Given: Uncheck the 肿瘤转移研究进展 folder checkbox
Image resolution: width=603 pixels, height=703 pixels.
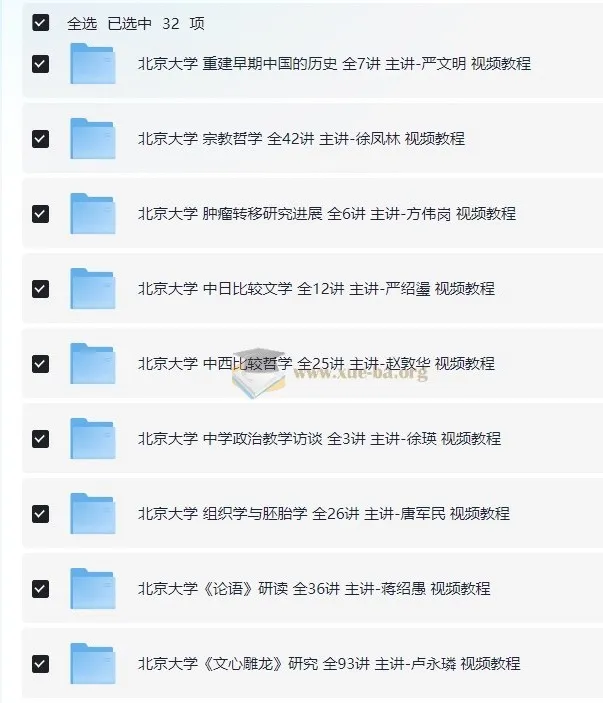Looking at the screenshot, I should click(x=40, y=214).
